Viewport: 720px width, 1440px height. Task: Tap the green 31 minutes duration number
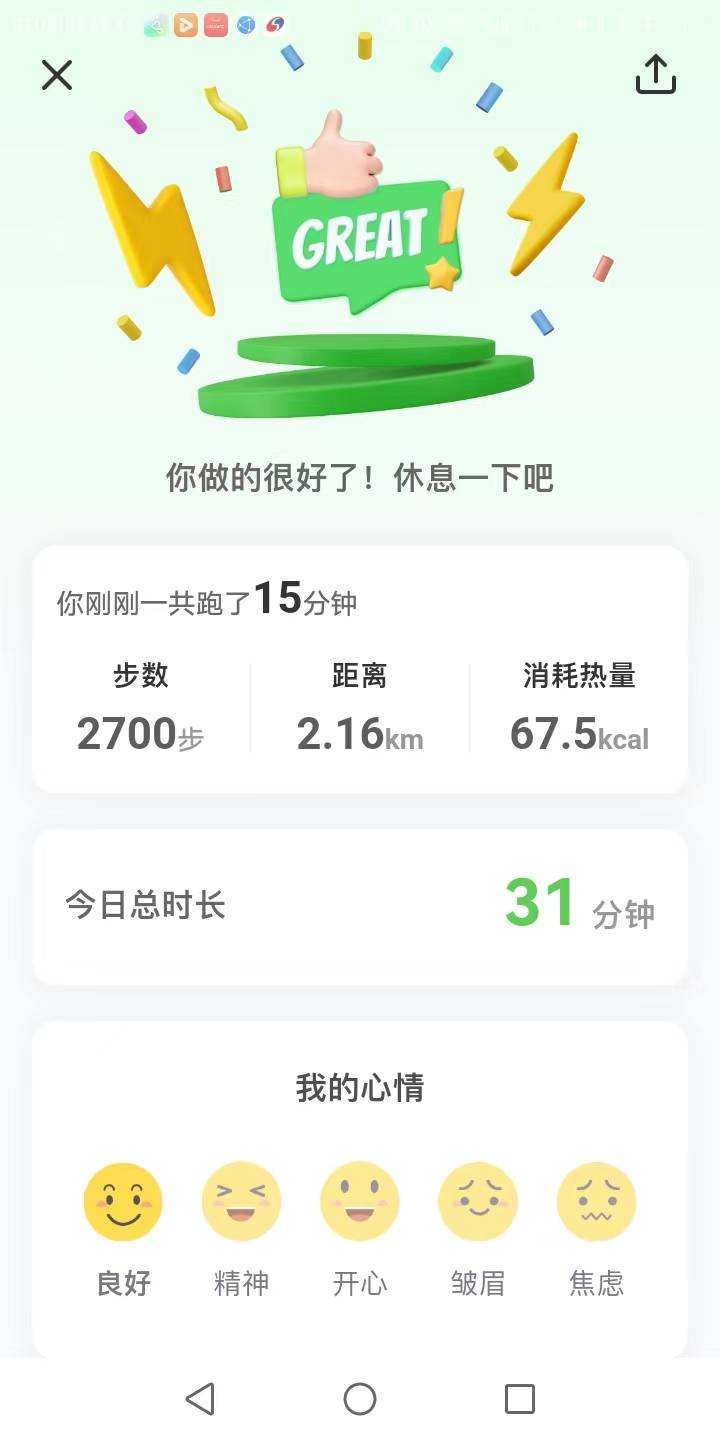(x=540, y=903)
